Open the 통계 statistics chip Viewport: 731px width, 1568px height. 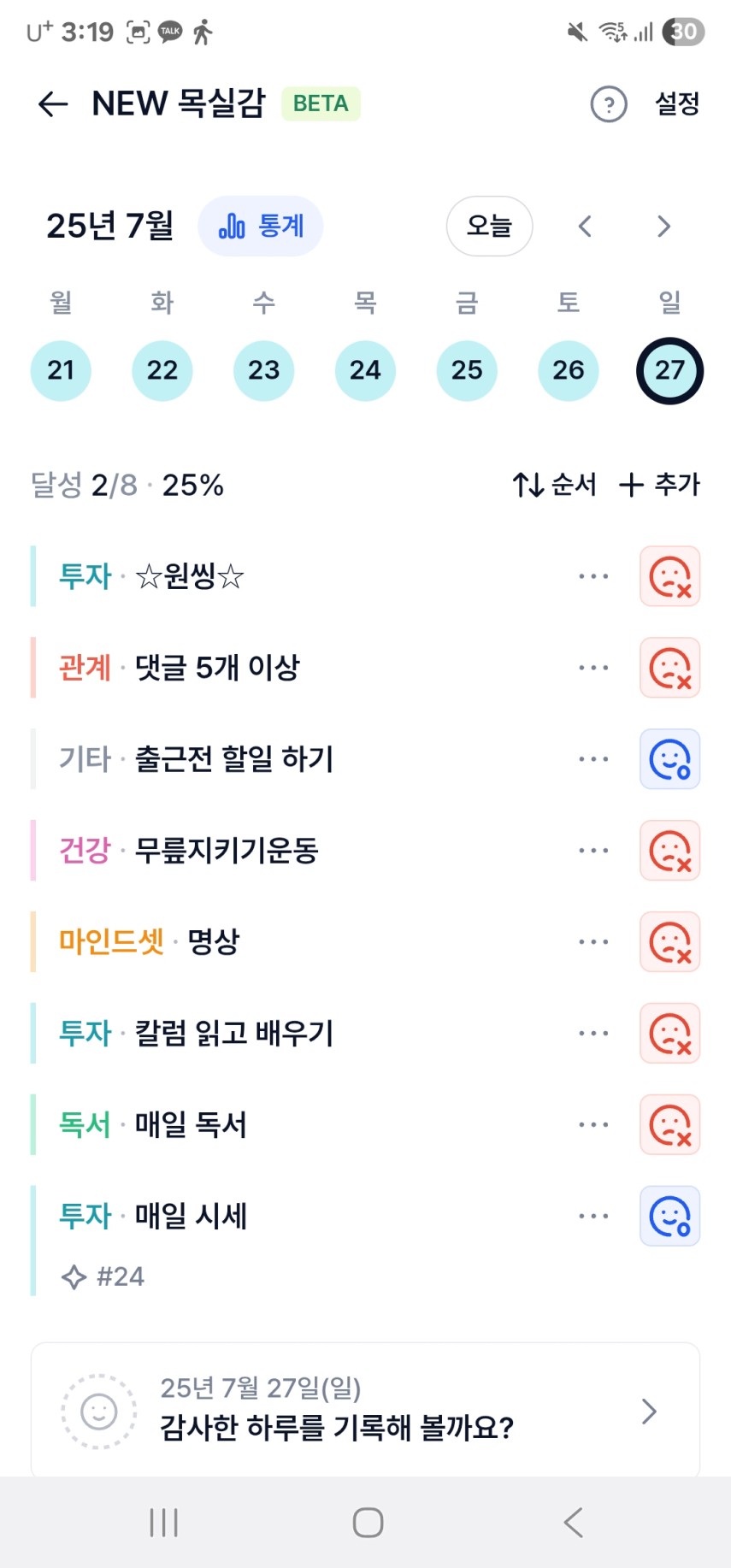point(261,226)
